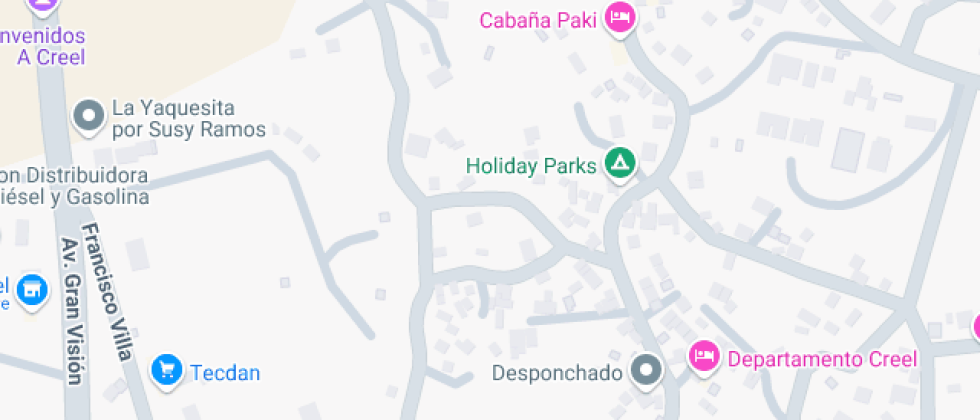The width and height of the screenshot is (980, 420).
Task: Open the Departamento Creel lodging marker
Action: pyautogui.click(x=704, y=358)
